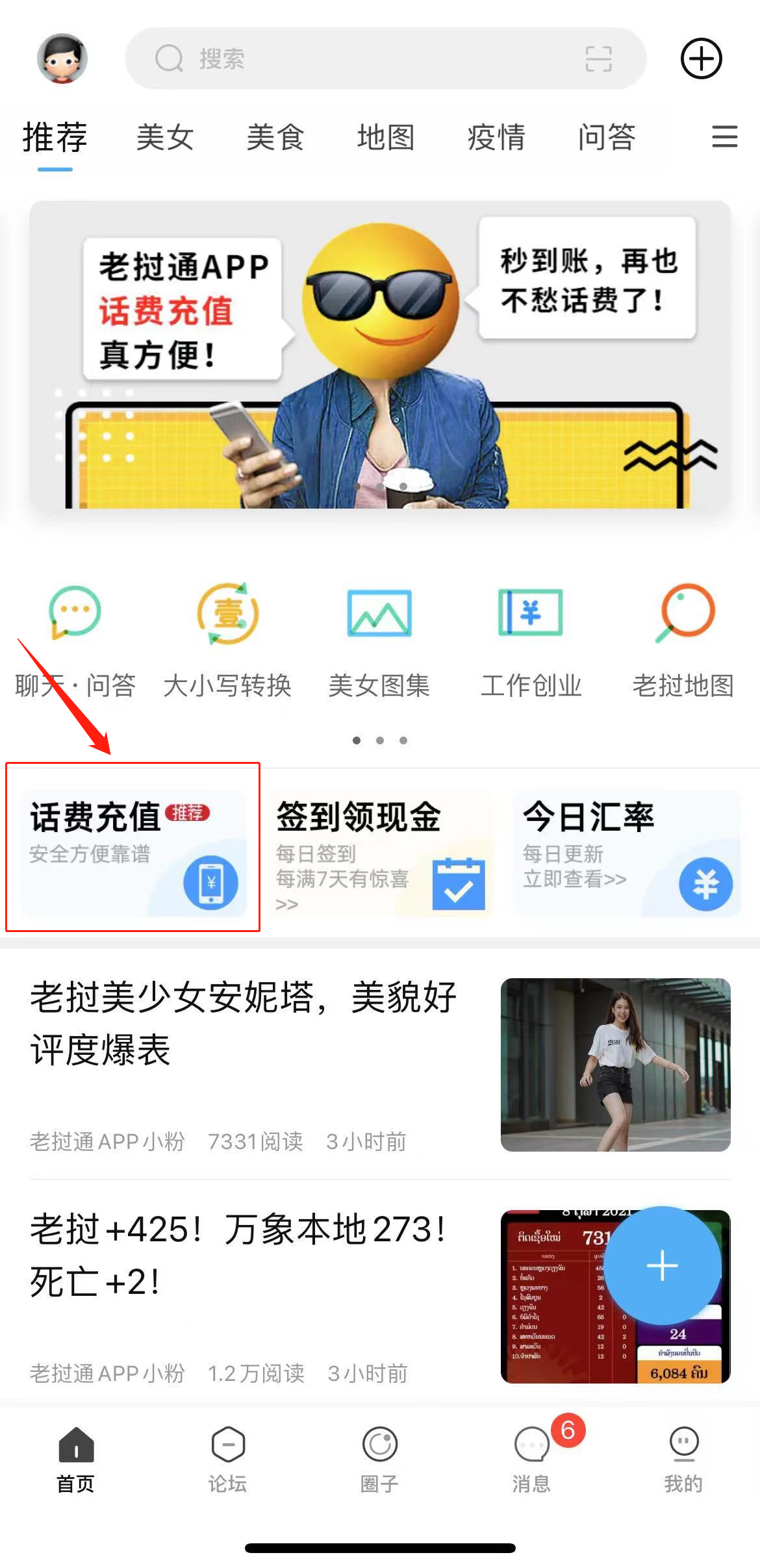Switch to the 美食 tab
Screen dimensions: 760x1568
[x=275, y=138]
